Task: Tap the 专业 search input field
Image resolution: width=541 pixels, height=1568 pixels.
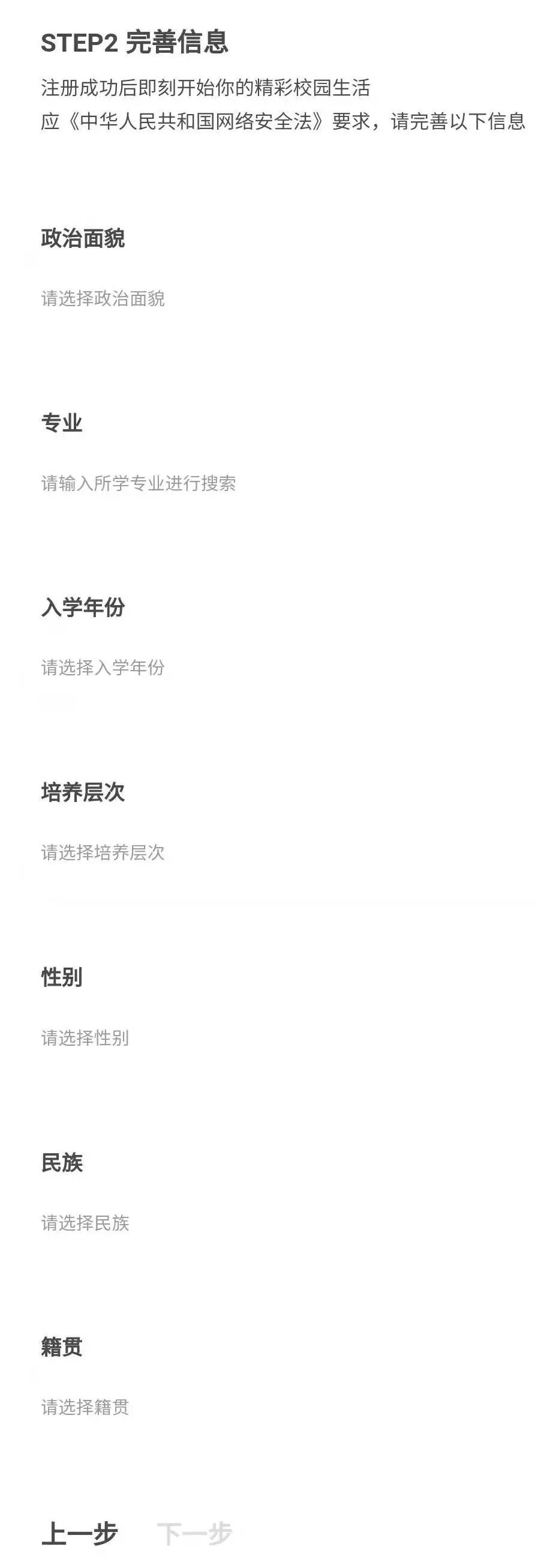Action: pyautogui.click(x=139, y=483)
